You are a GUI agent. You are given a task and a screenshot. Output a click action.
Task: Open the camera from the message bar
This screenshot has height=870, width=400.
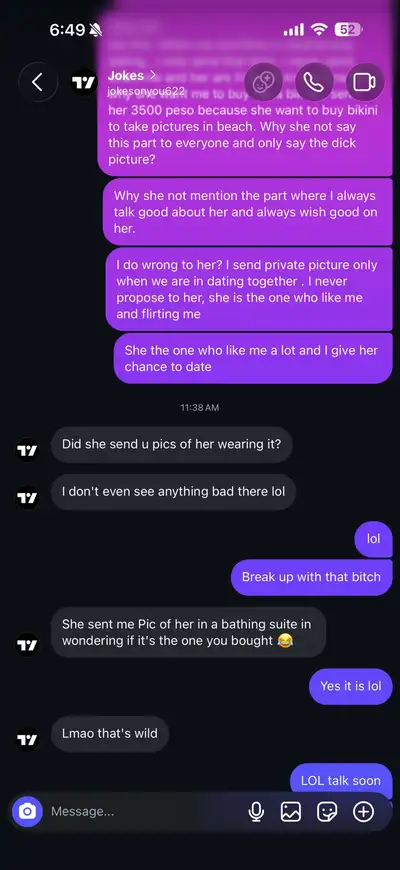[27, 812]
